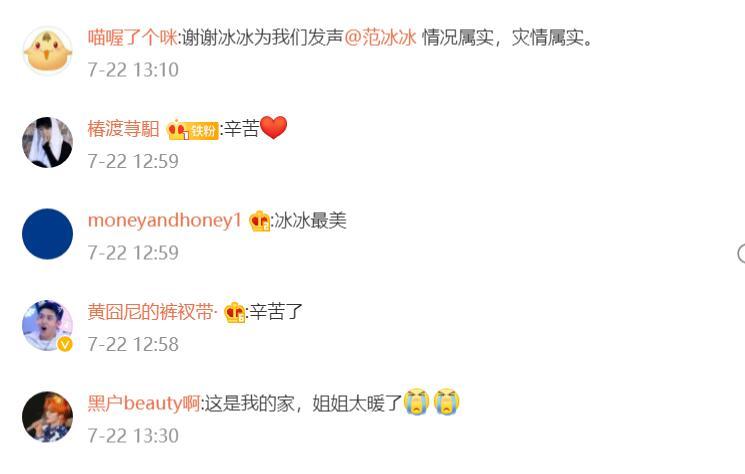
Task: Tap the @范冰冰 mention link
Action: (x=381, y=38)
